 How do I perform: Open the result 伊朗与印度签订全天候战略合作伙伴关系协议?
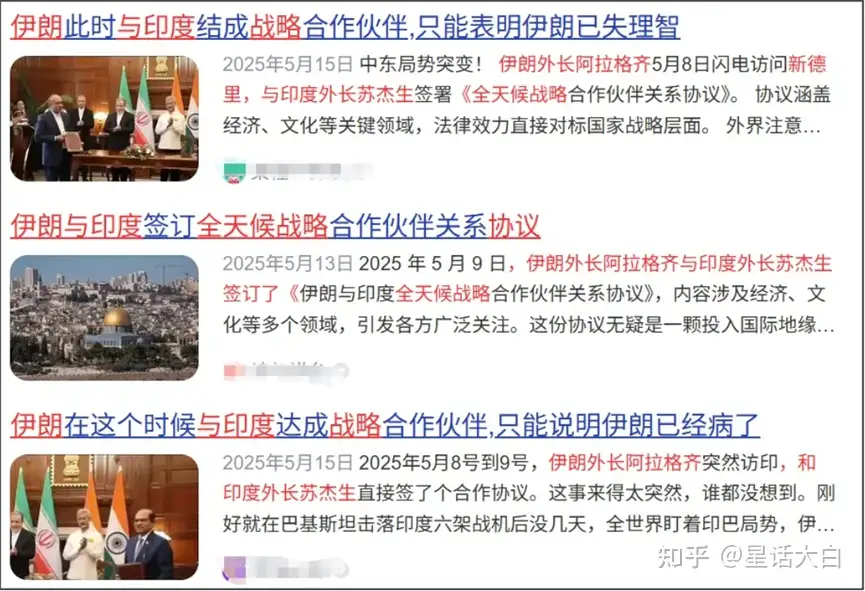[275, 226]
